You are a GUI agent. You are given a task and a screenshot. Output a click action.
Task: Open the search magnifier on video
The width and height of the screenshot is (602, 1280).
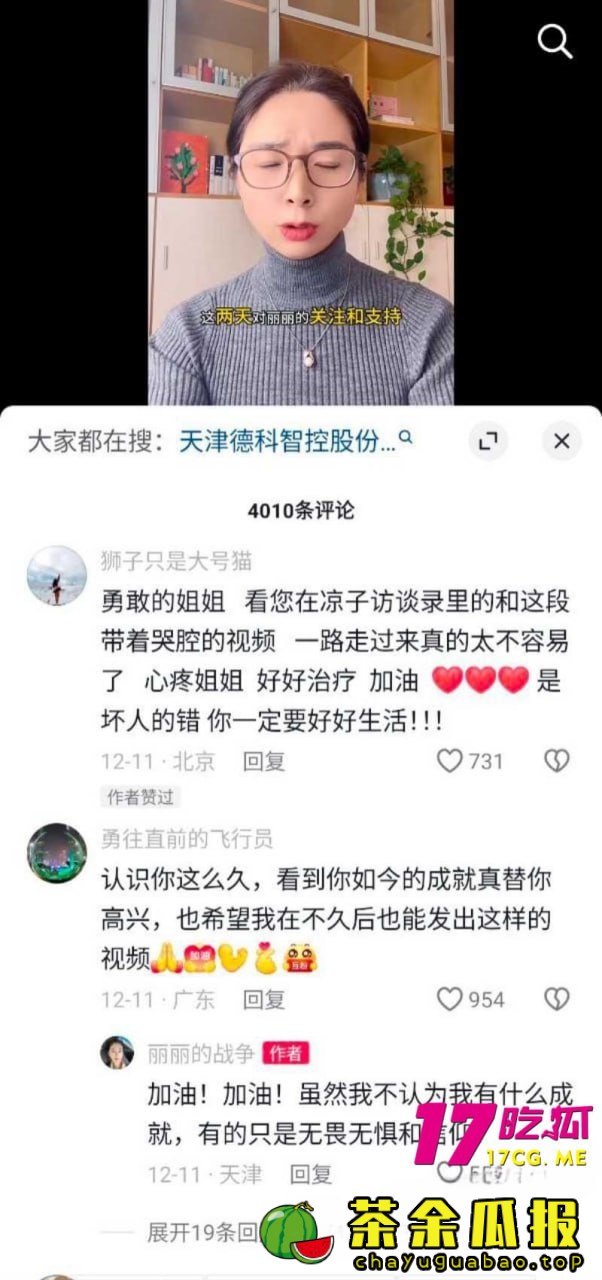coord(554,41)
